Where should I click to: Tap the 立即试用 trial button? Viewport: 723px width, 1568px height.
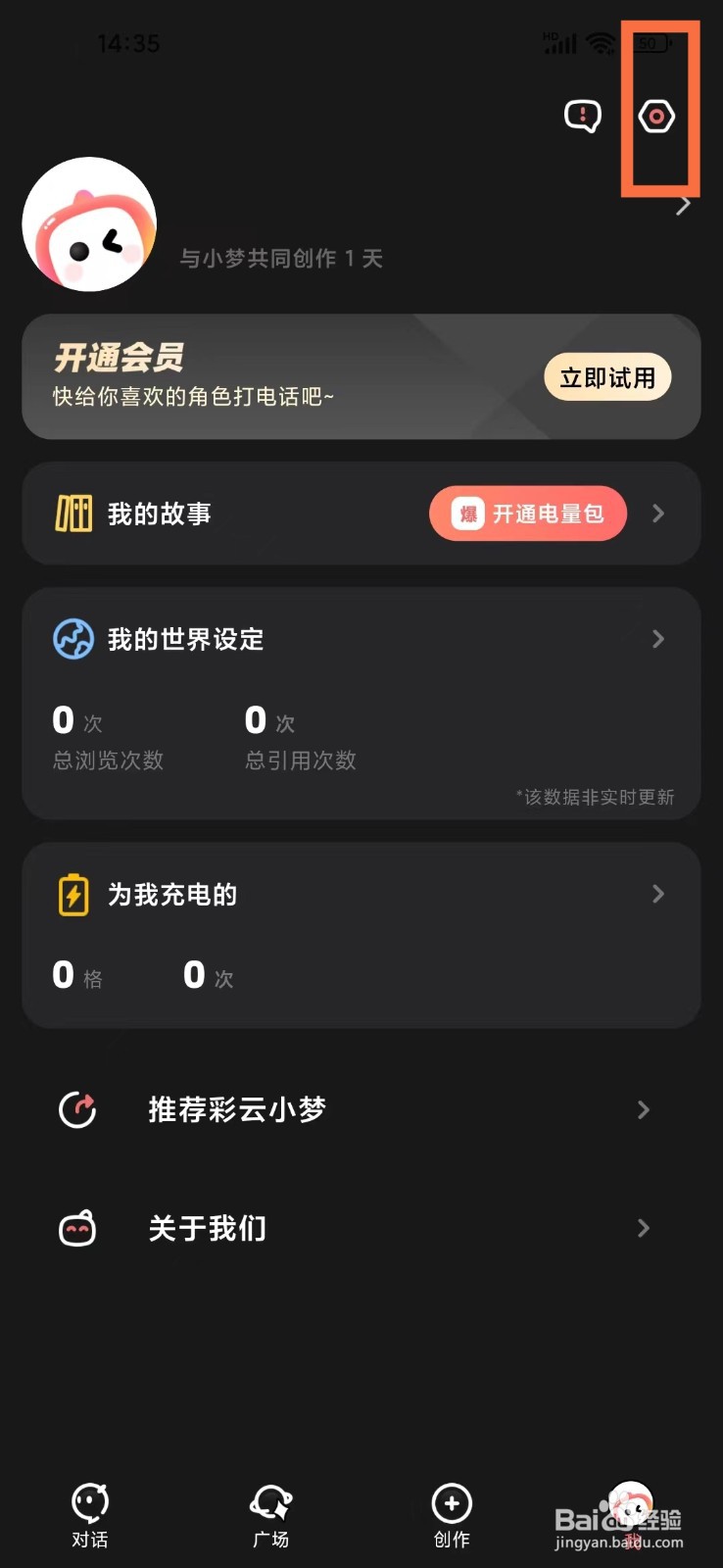[607, 376]
